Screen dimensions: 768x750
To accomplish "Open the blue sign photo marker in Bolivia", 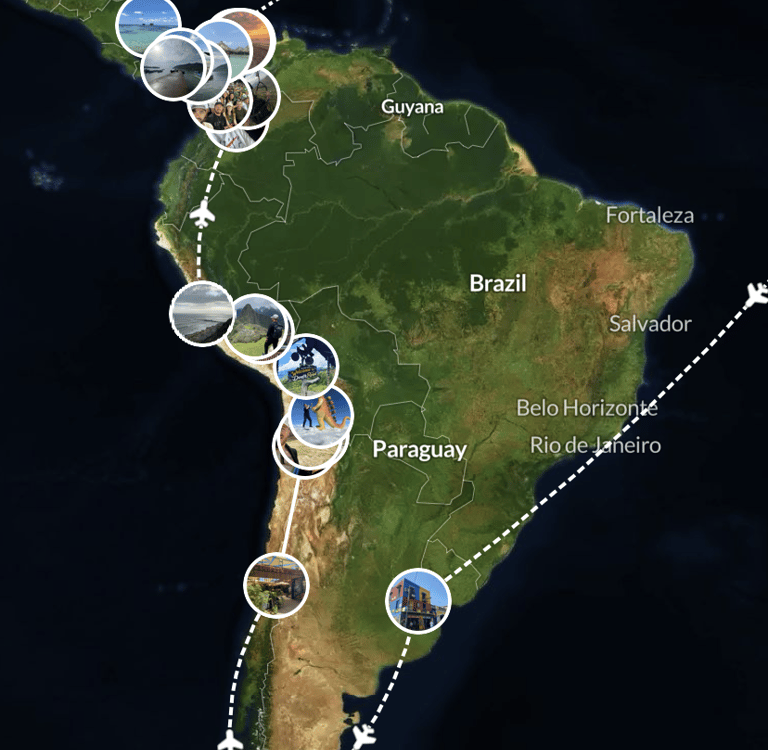I will pyautogui.click(x=306, y=368).
